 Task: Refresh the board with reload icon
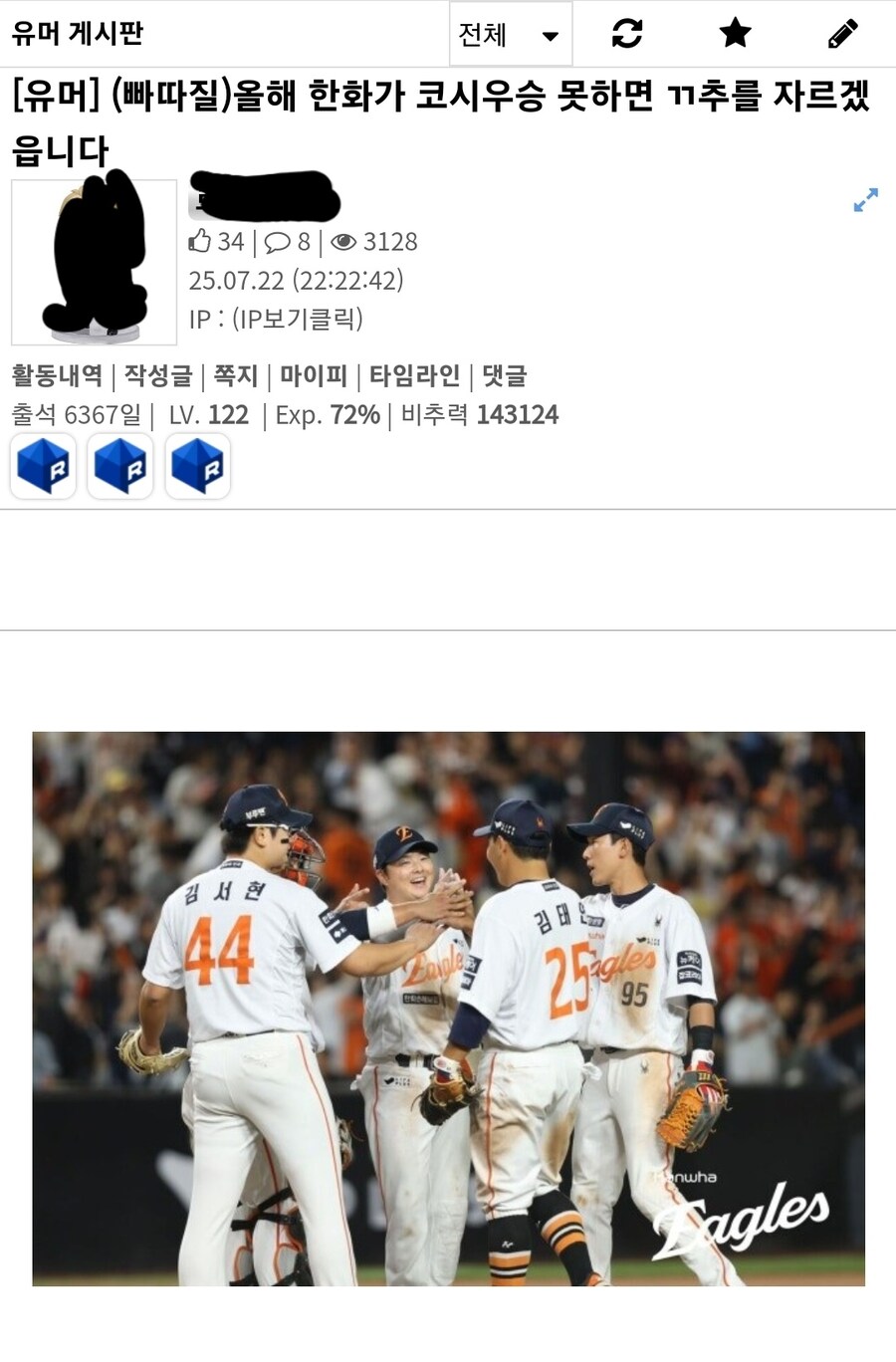(x=626, y=34)
